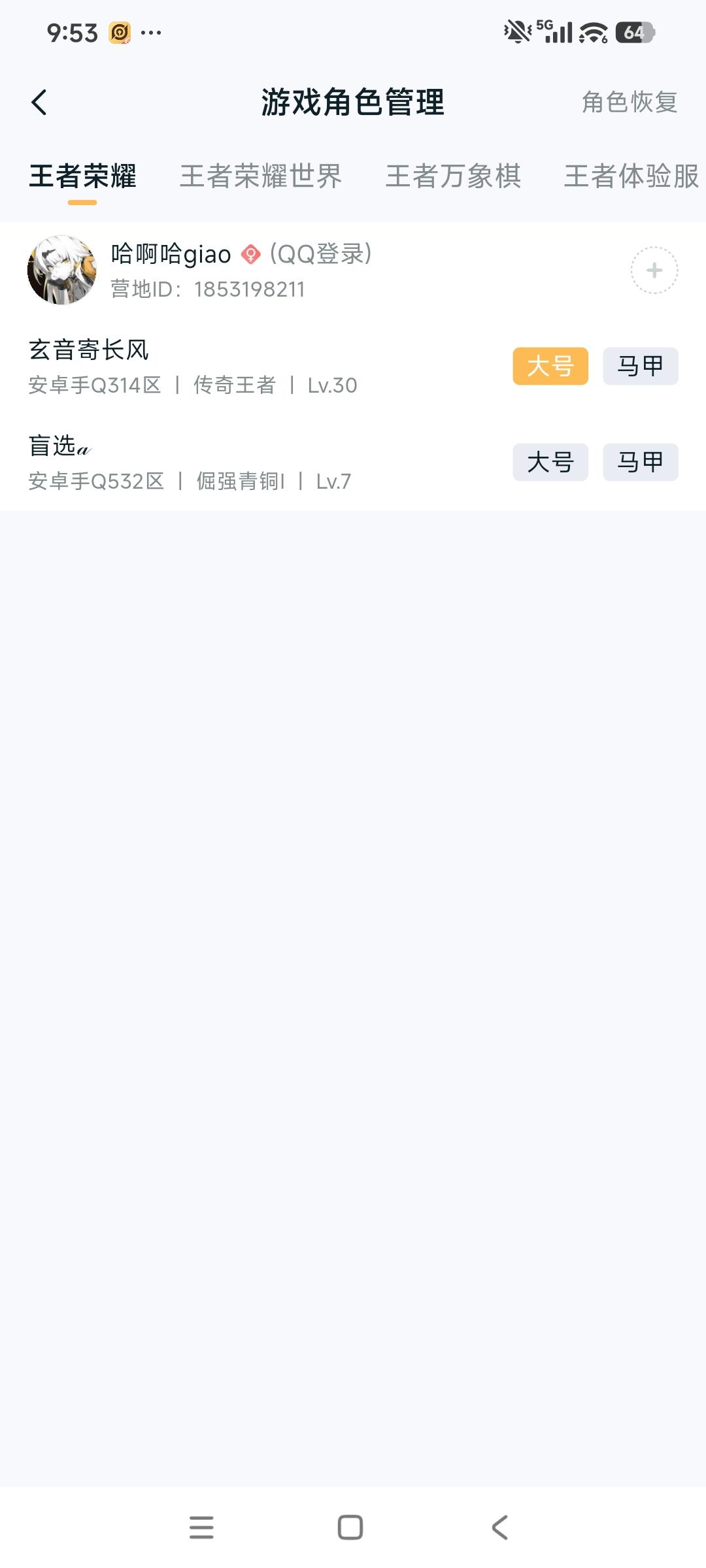706x1568 pixels.
Task: Toggle 马甲 status for 盲选a
Action: 639,463
